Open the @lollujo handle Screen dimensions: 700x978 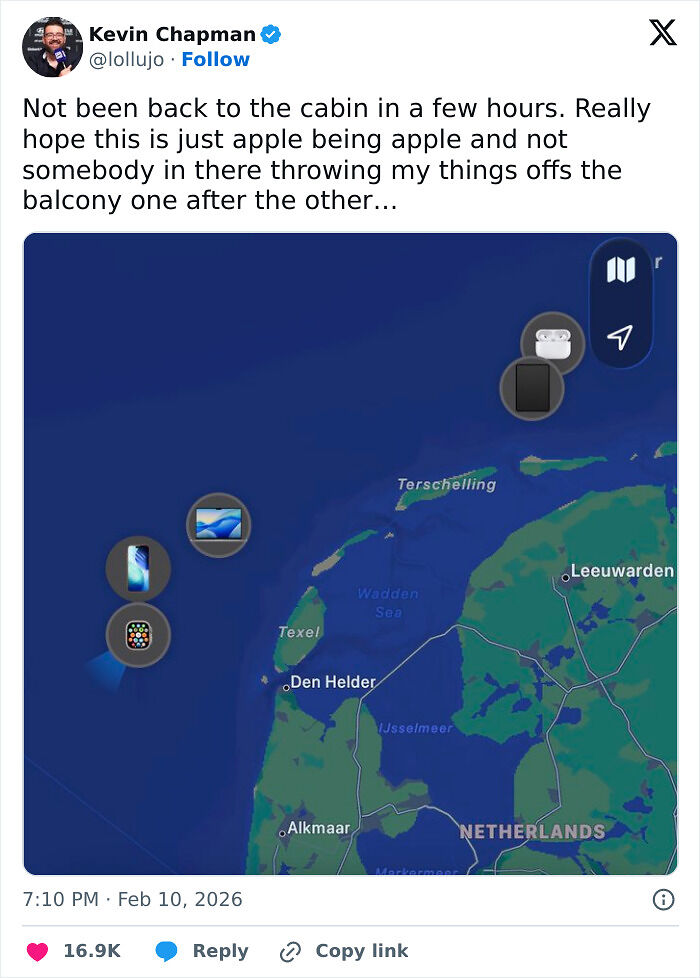(x=126, y=60)
